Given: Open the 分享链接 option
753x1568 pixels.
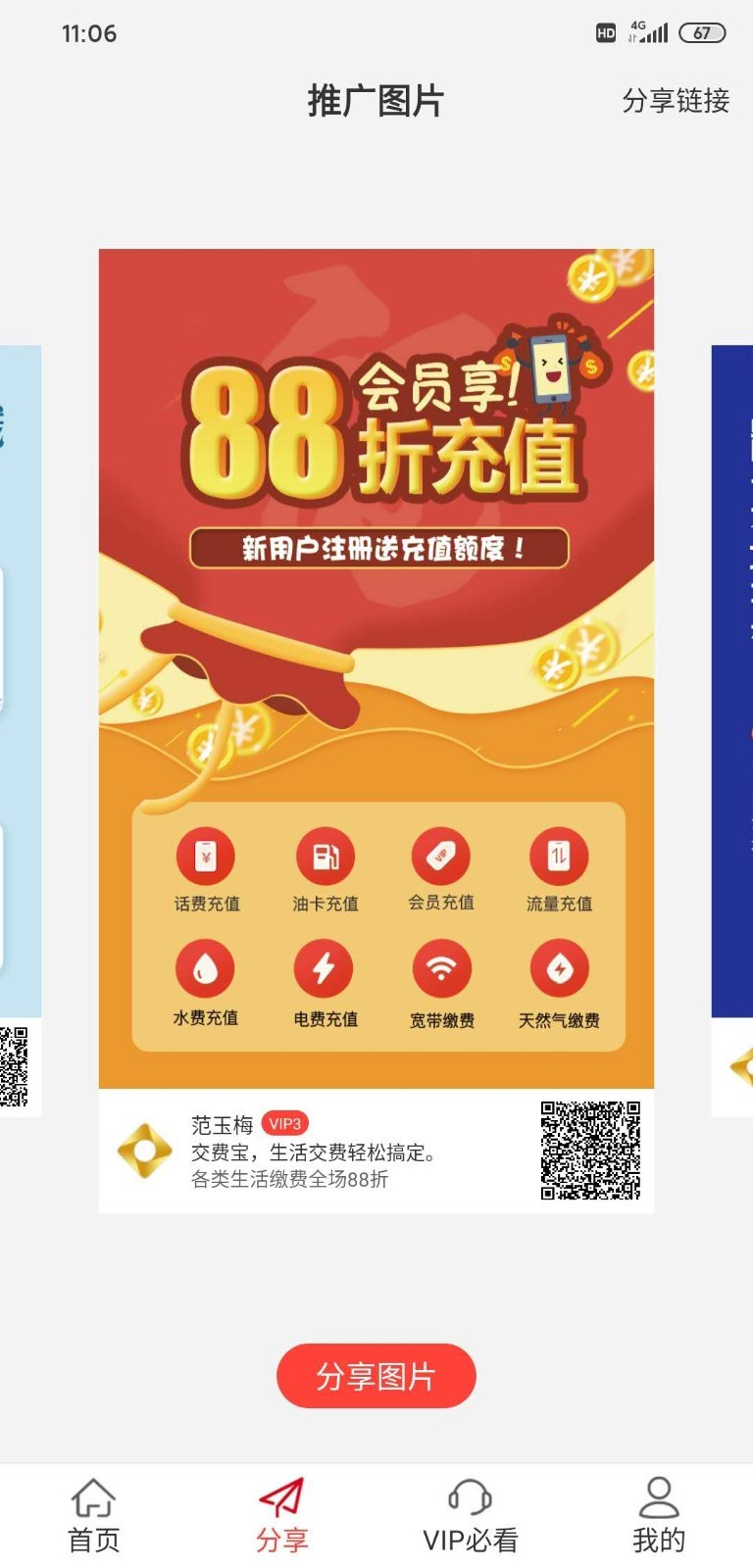Looking at the screenshot, I should (x=675, y=101).
